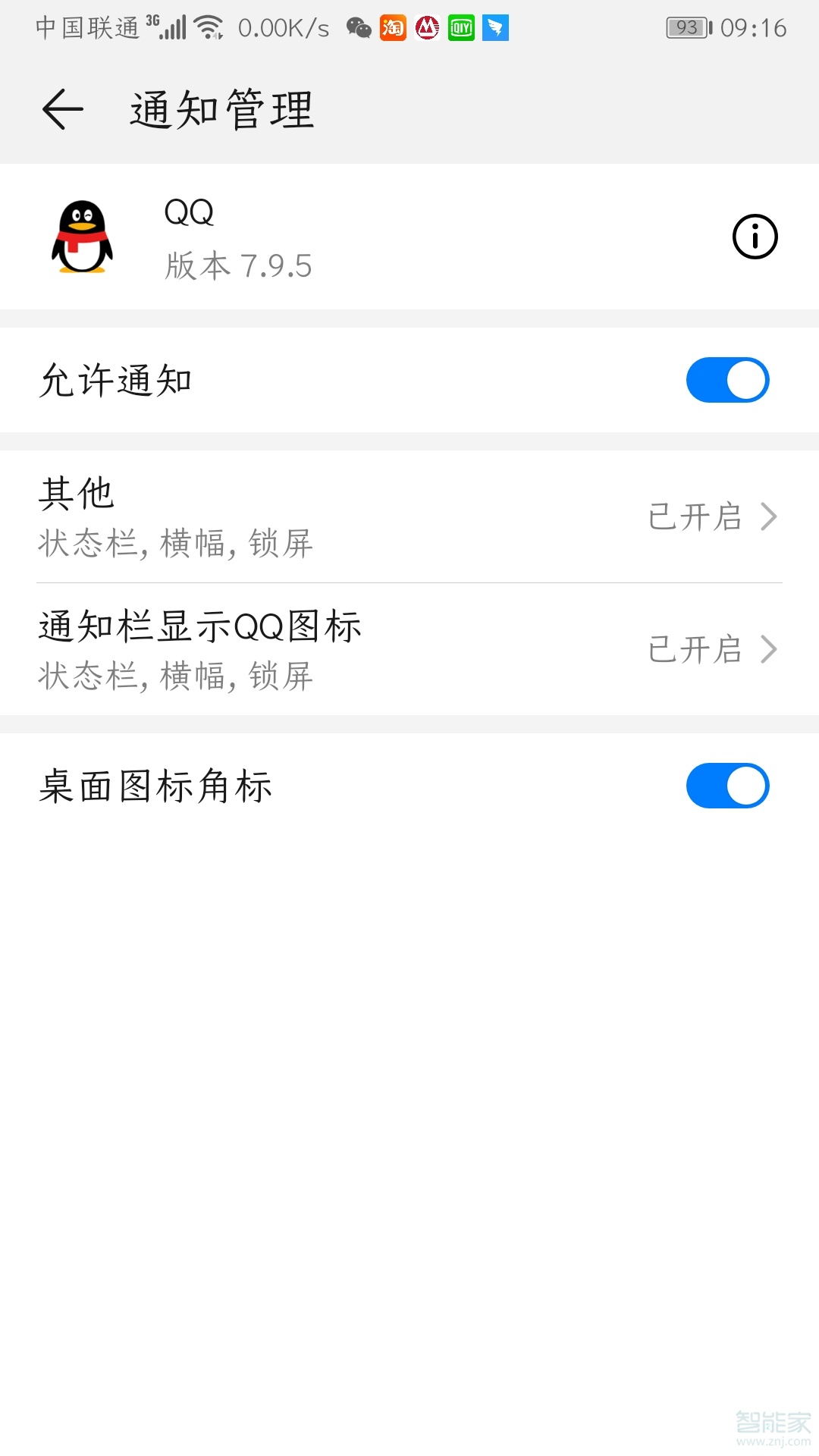The image size is (819, 1456).
Task: Go back using the arrow
Action: click(62, 110)
